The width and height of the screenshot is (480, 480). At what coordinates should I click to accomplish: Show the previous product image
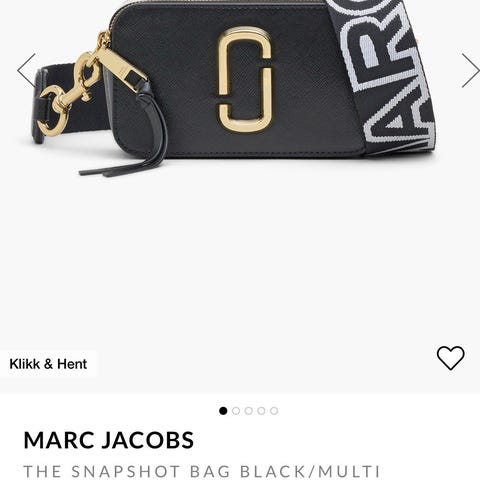(x=26, y=70)
